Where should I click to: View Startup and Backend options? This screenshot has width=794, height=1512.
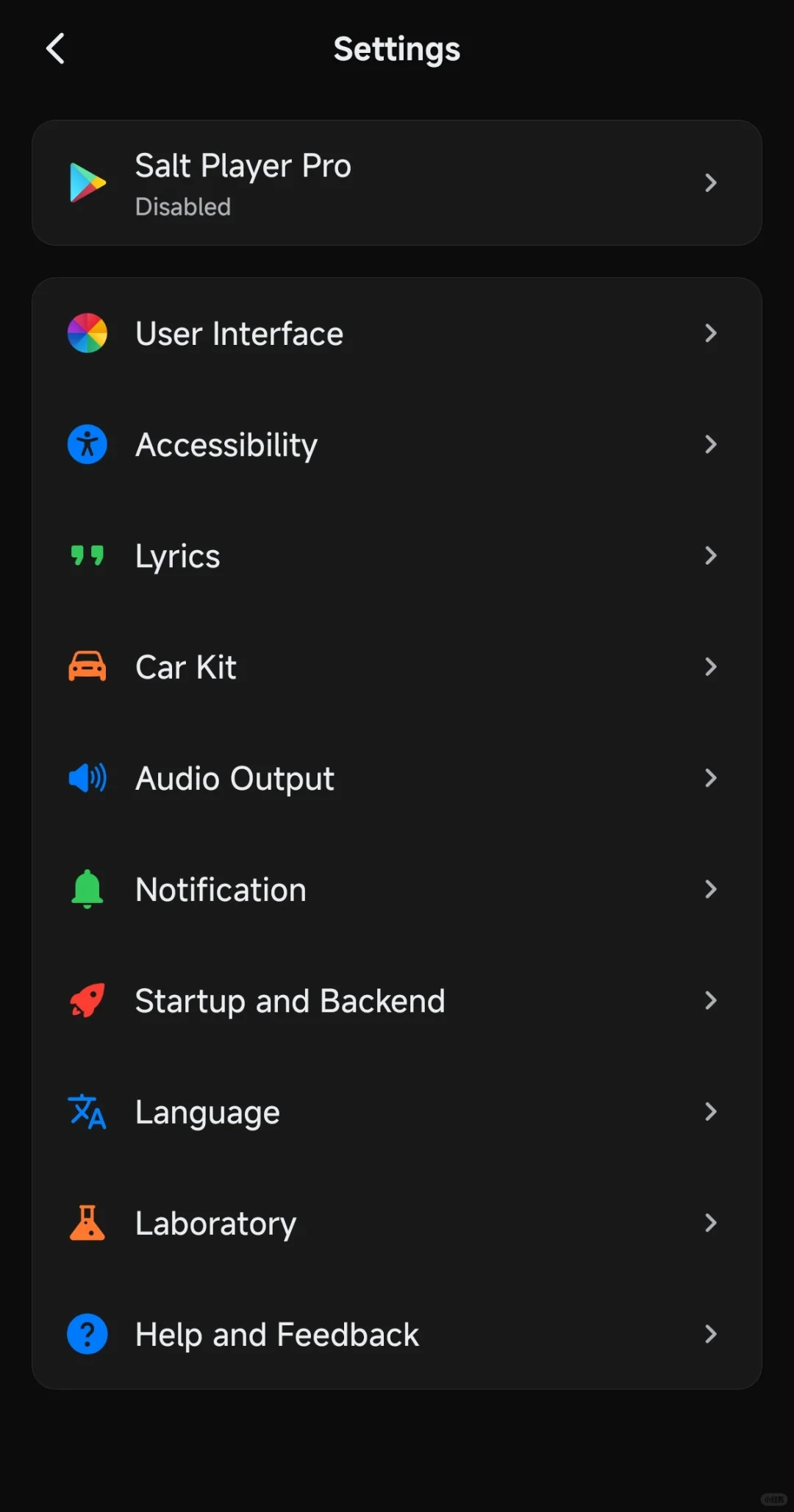(397, 1001)
